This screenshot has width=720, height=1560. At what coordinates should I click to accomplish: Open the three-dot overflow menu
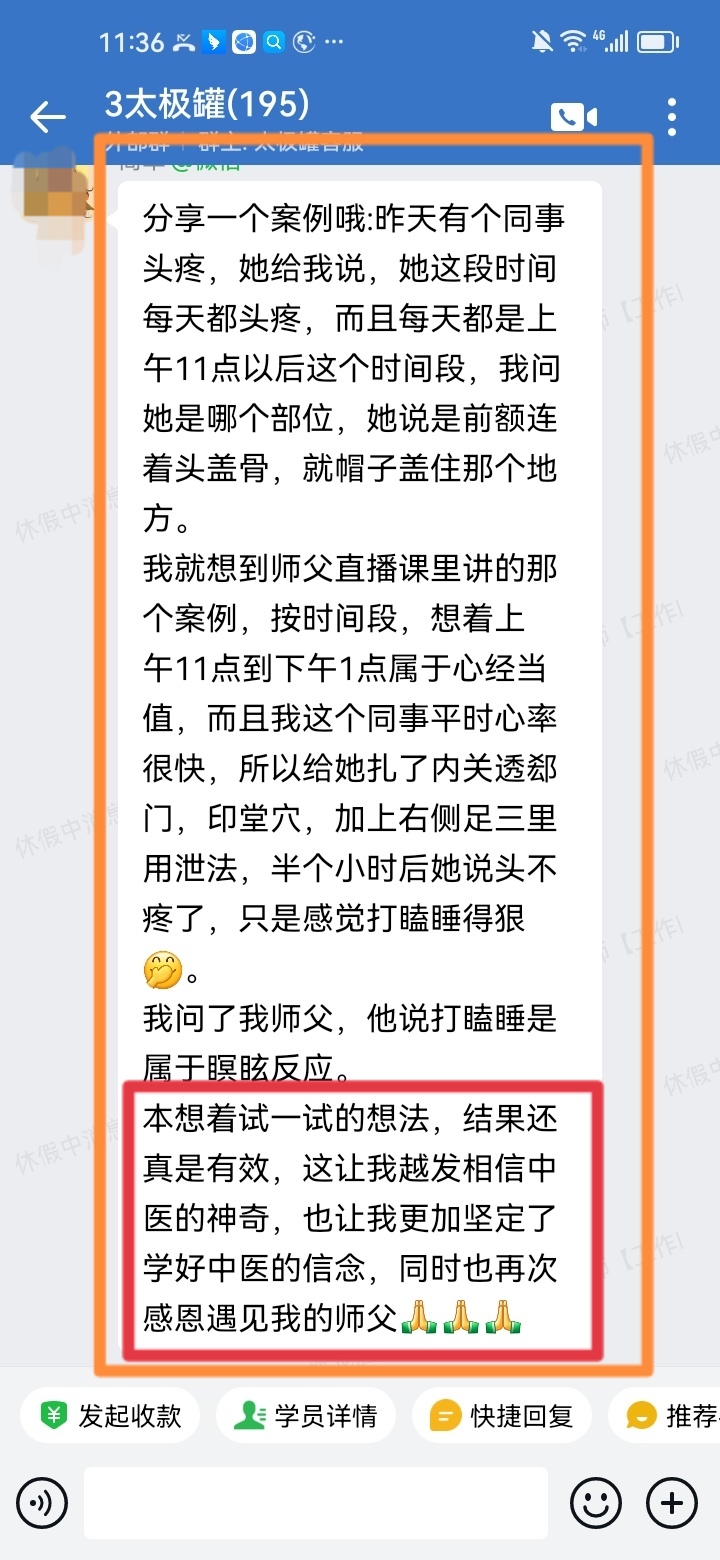pyautogui.click(x=671, y=117)
